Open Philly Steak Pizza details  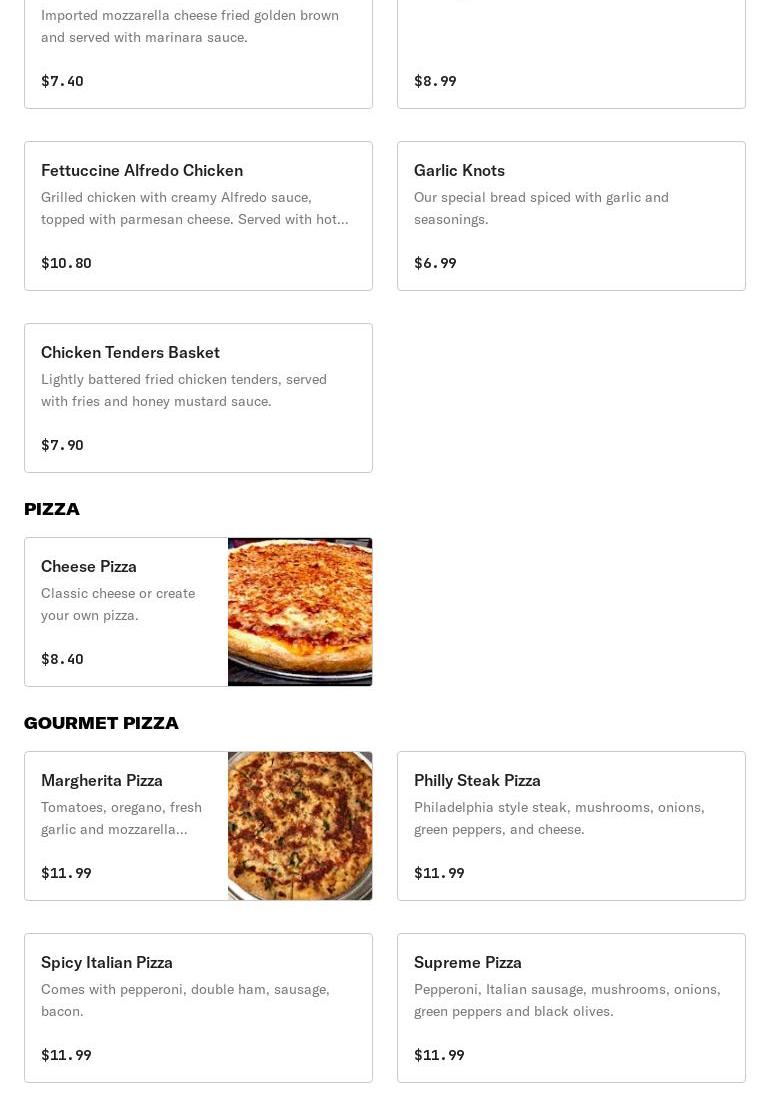[x=571, y=826]
